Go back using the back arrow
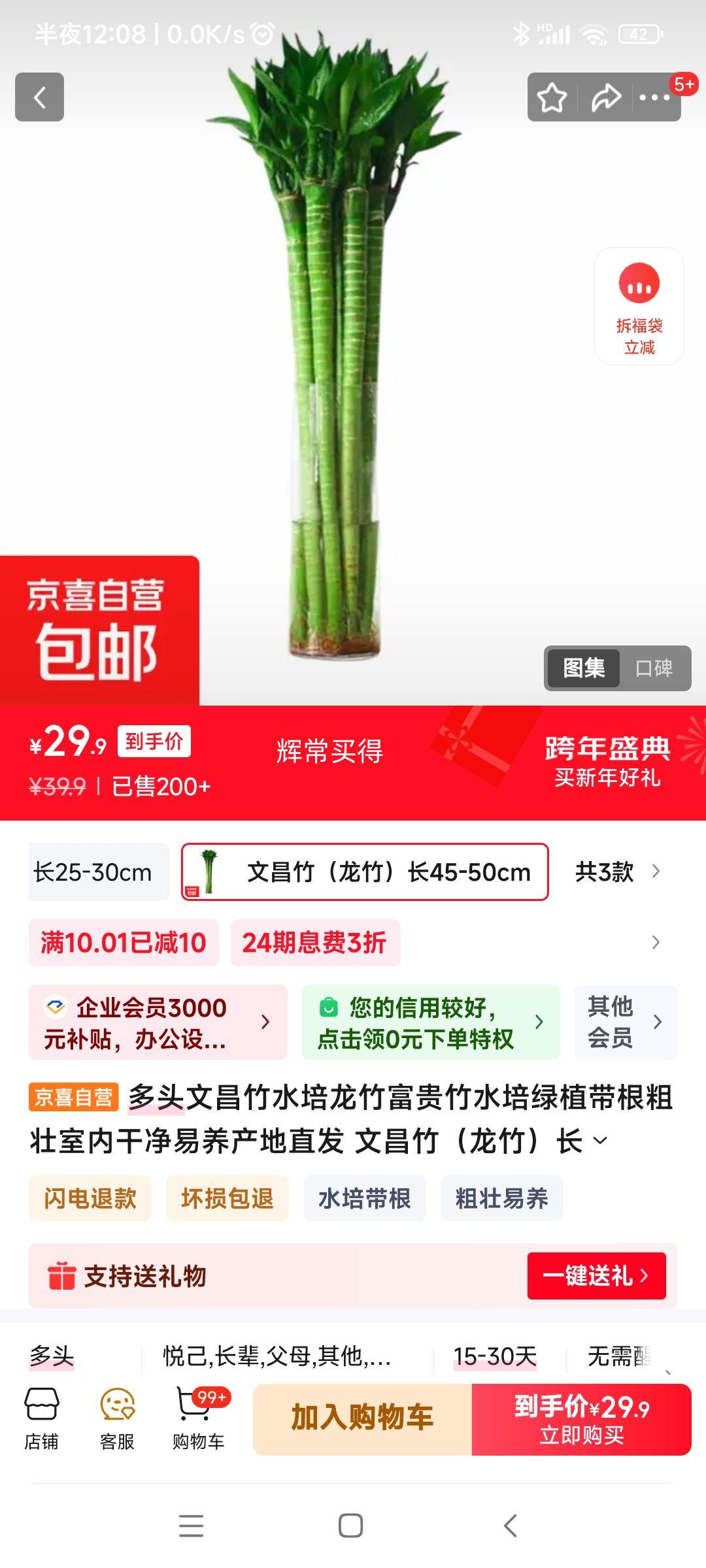Image resolution: width=706 pixels, height=1568 pixels. click(41, 97)
